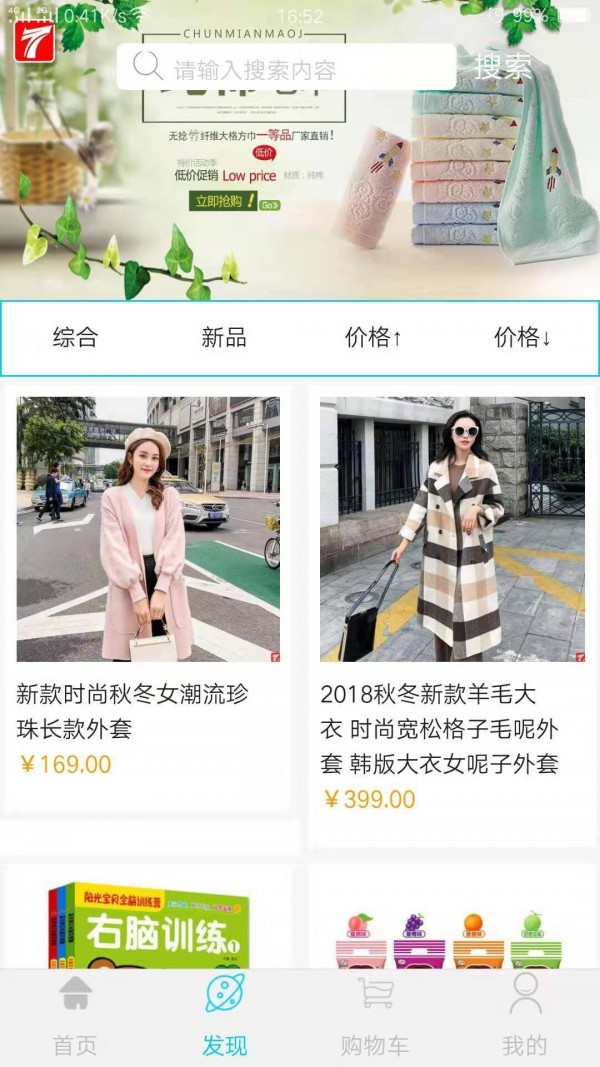This screenshot has width=600, height=1067.
Task: Open the 购物车 tab
Action: coord(375,1016)
